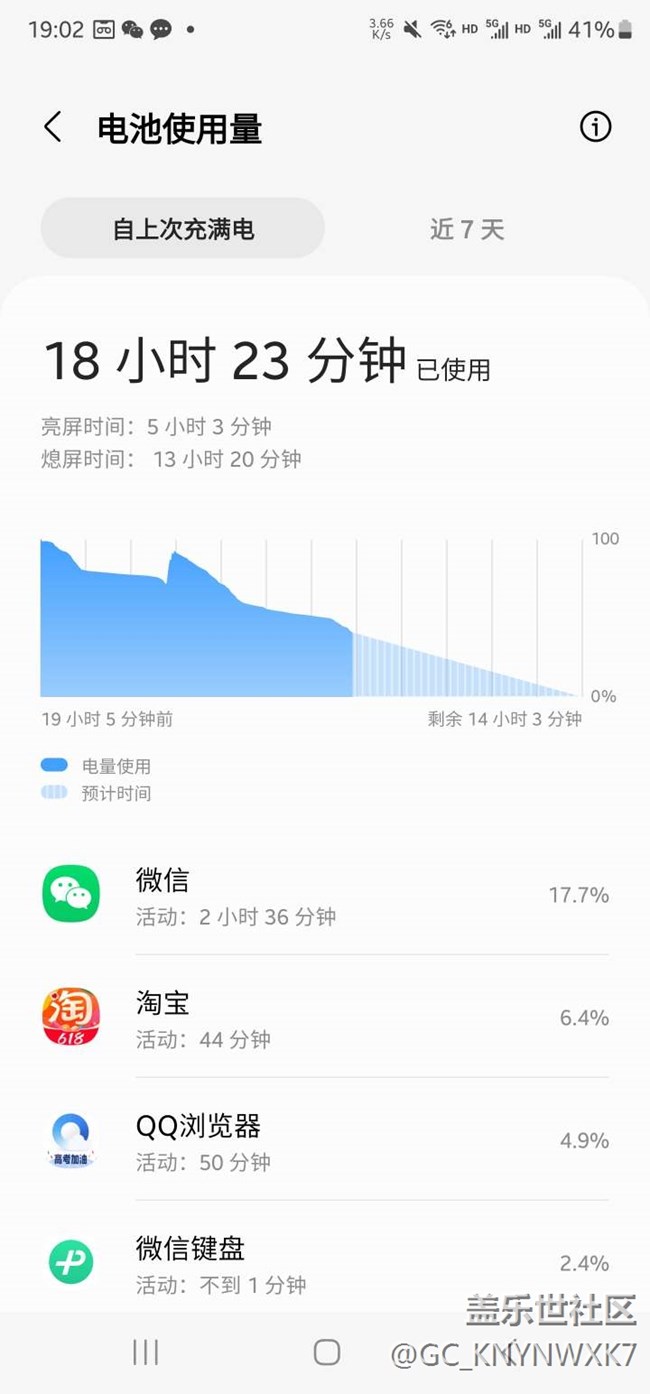View 淘宝 battery usage details
The height and width of the screenshot is (1394, 650).
click(x=325, y=1017)
